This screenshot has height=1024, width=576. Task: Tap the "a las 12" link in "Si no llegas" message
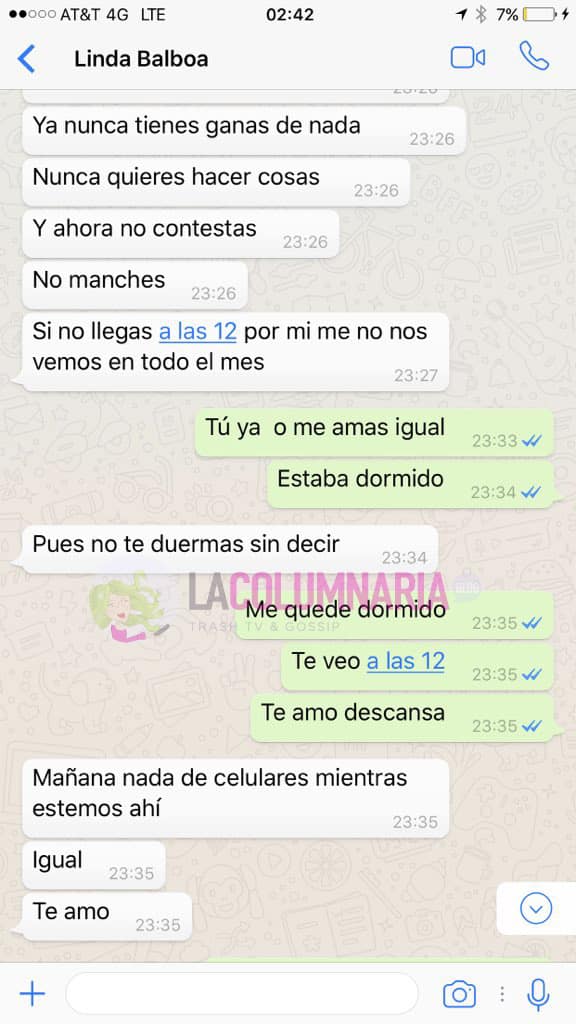pyautogui.click(x=198, y=331)
